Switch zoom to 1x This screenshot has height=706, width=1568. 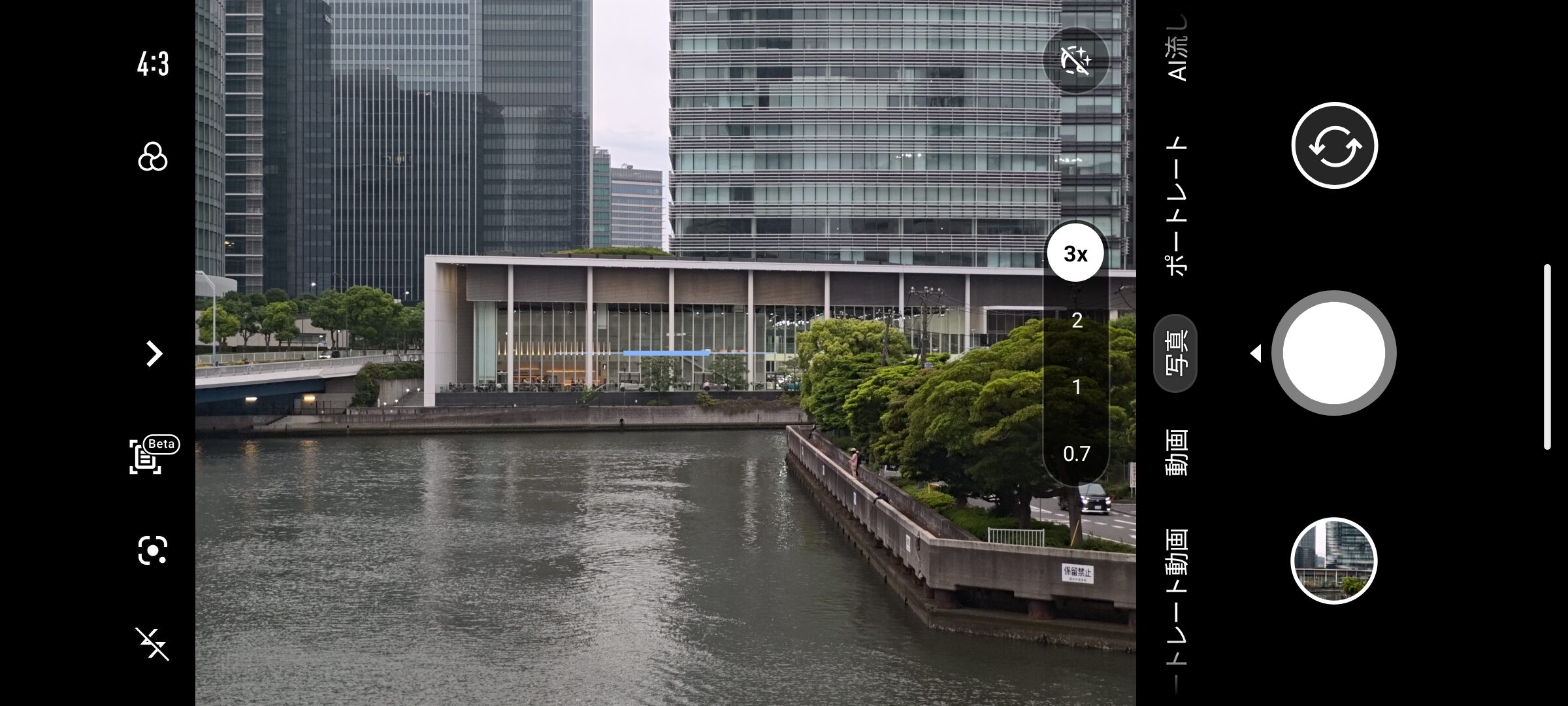pyautogui.click(x=1077, y=387)
